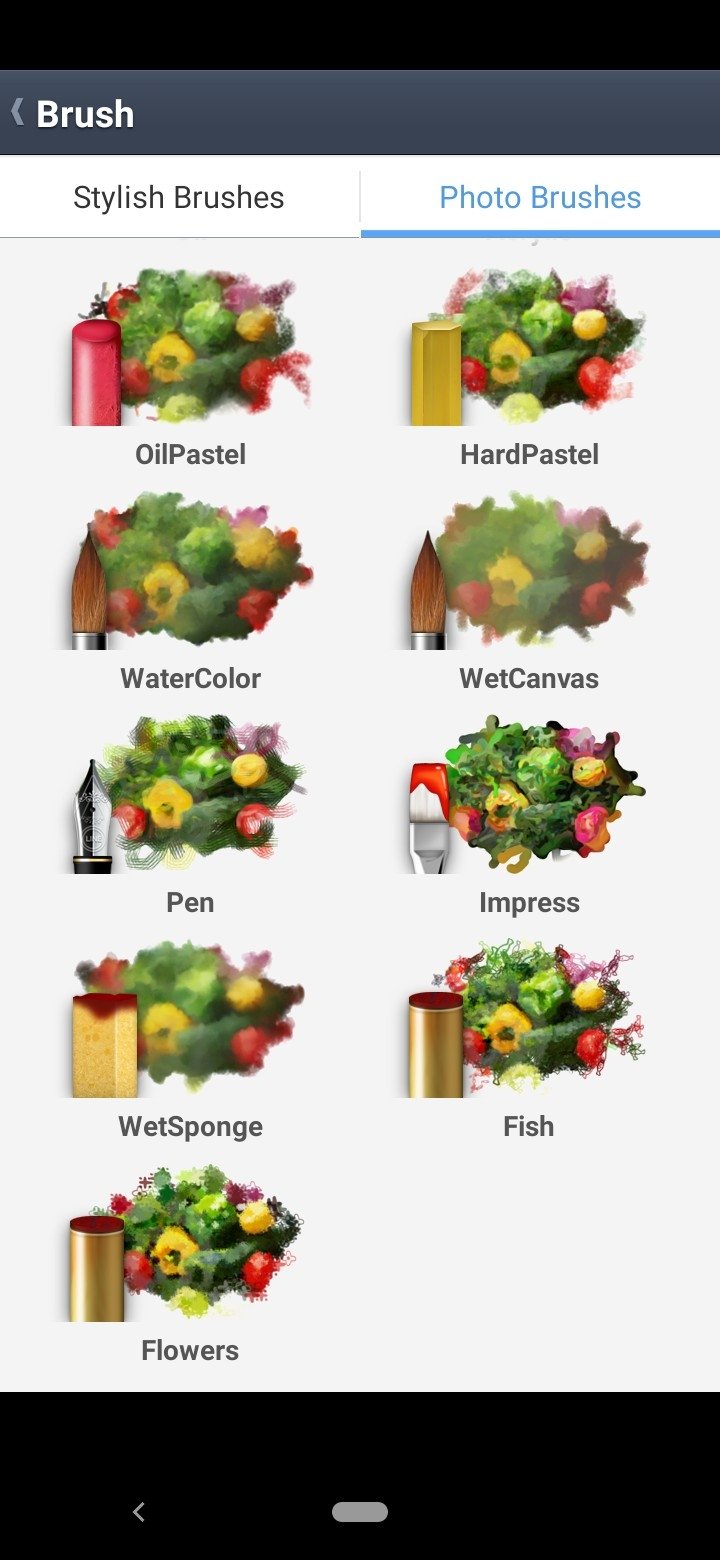Choose the WetCanvas brush
Screen dimensions: 720x1560
pos(529,590)
